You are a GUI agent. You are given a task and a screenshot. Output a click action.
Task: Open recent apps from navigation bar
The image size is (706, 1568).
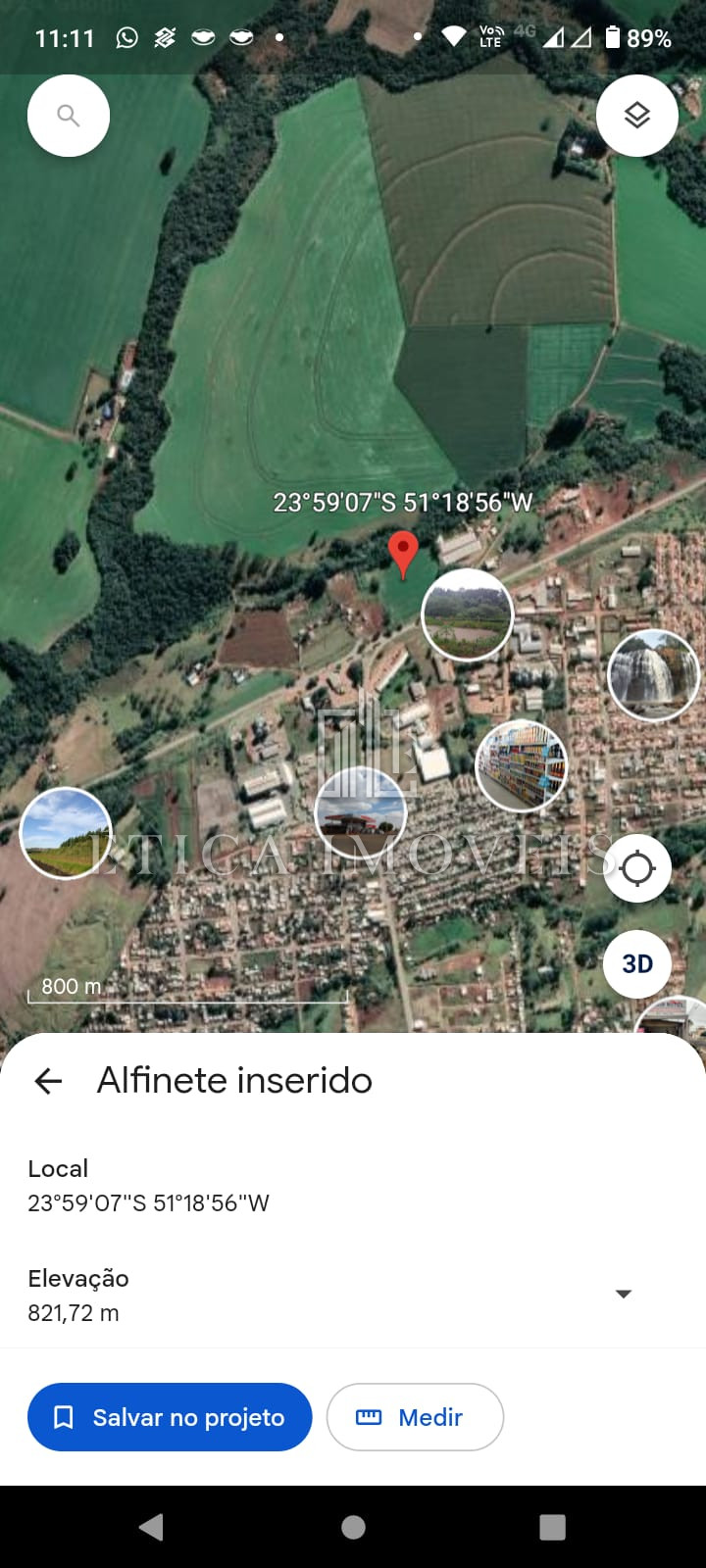[x=552, y=1527]
